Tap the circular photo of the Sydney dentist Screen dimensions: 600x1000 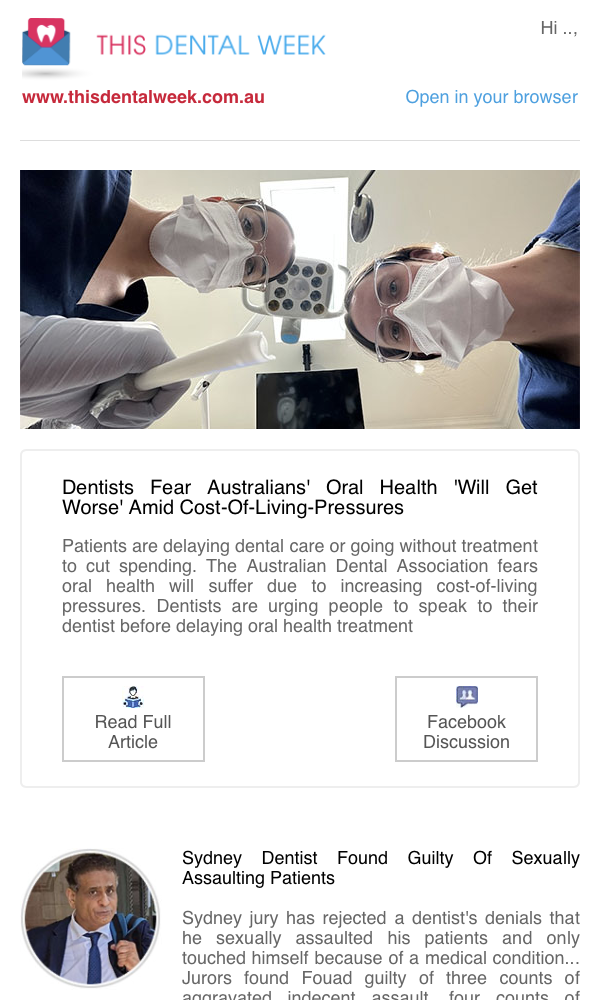click(x=91, y=918)
